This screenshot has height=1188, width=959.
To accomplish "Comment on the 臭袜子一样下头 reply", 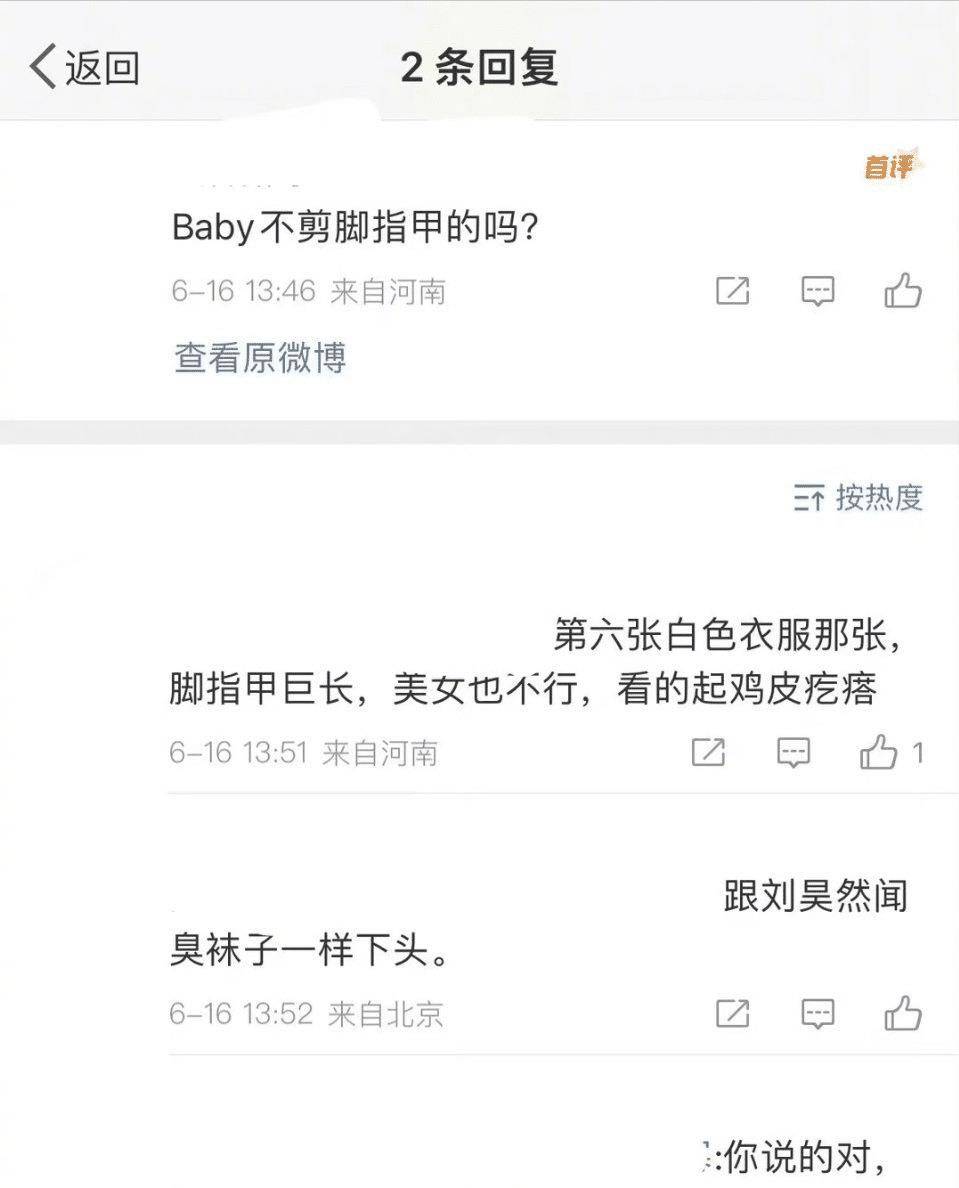I will (x=818, y=1014).
